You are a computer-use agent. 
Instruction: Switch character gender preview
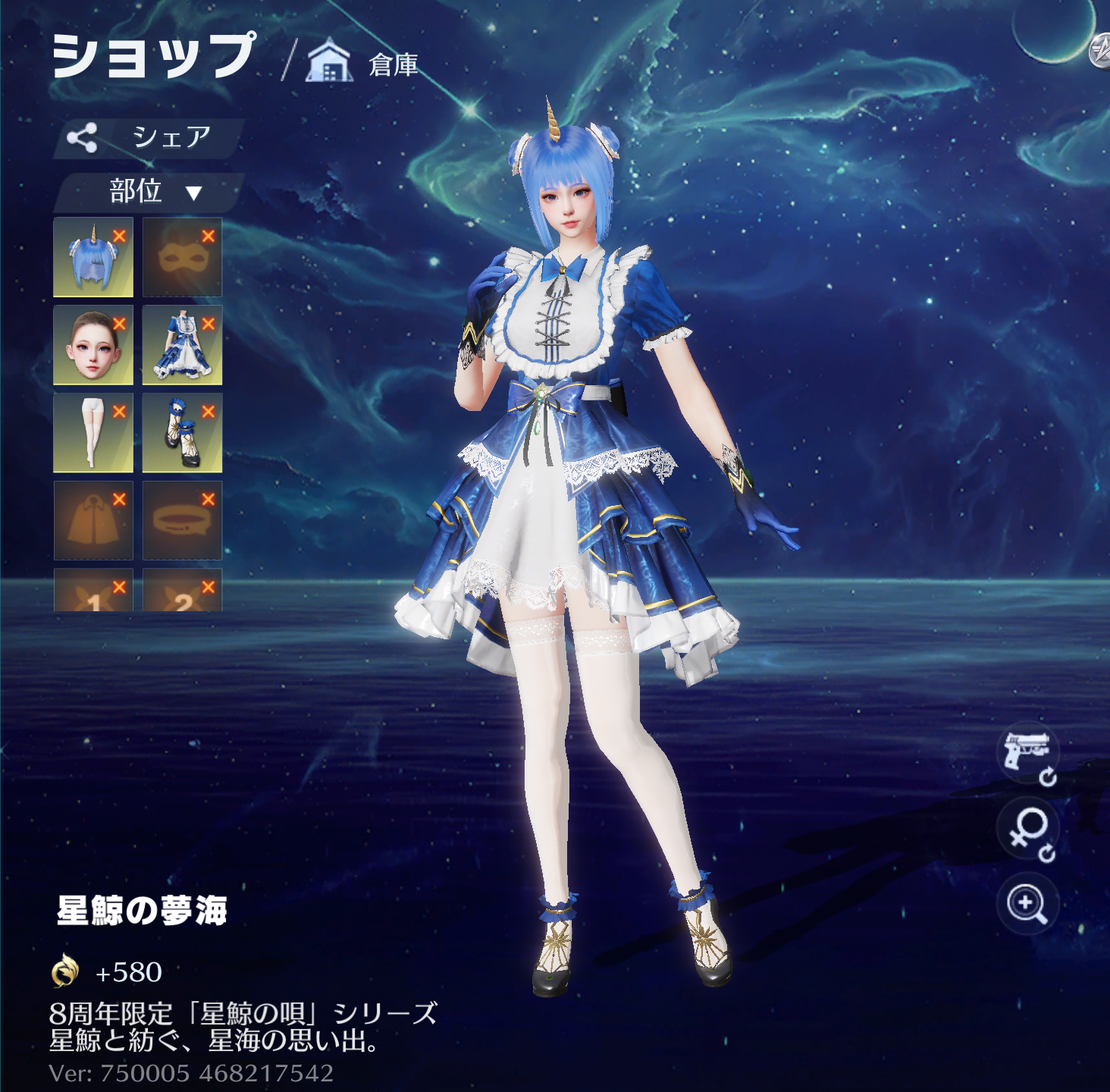point(1027,829)
